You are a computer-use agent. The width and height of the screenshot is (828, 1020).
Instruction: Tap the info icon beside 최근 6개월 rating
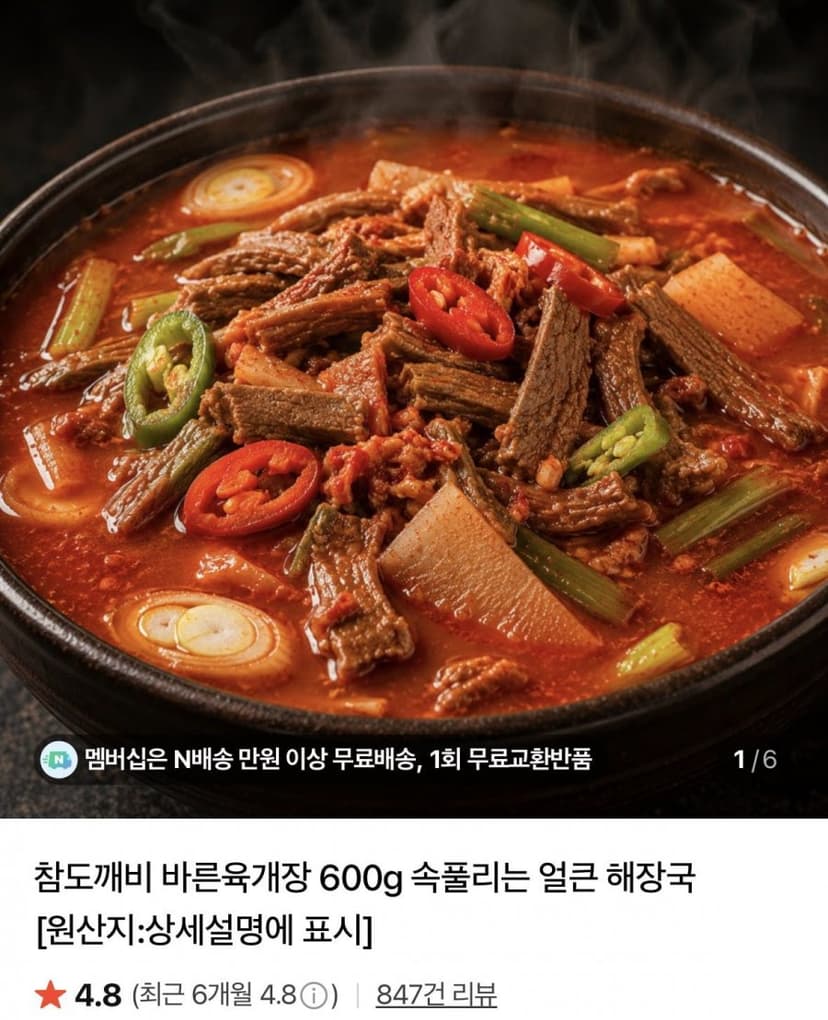click(x=314, y=995)
